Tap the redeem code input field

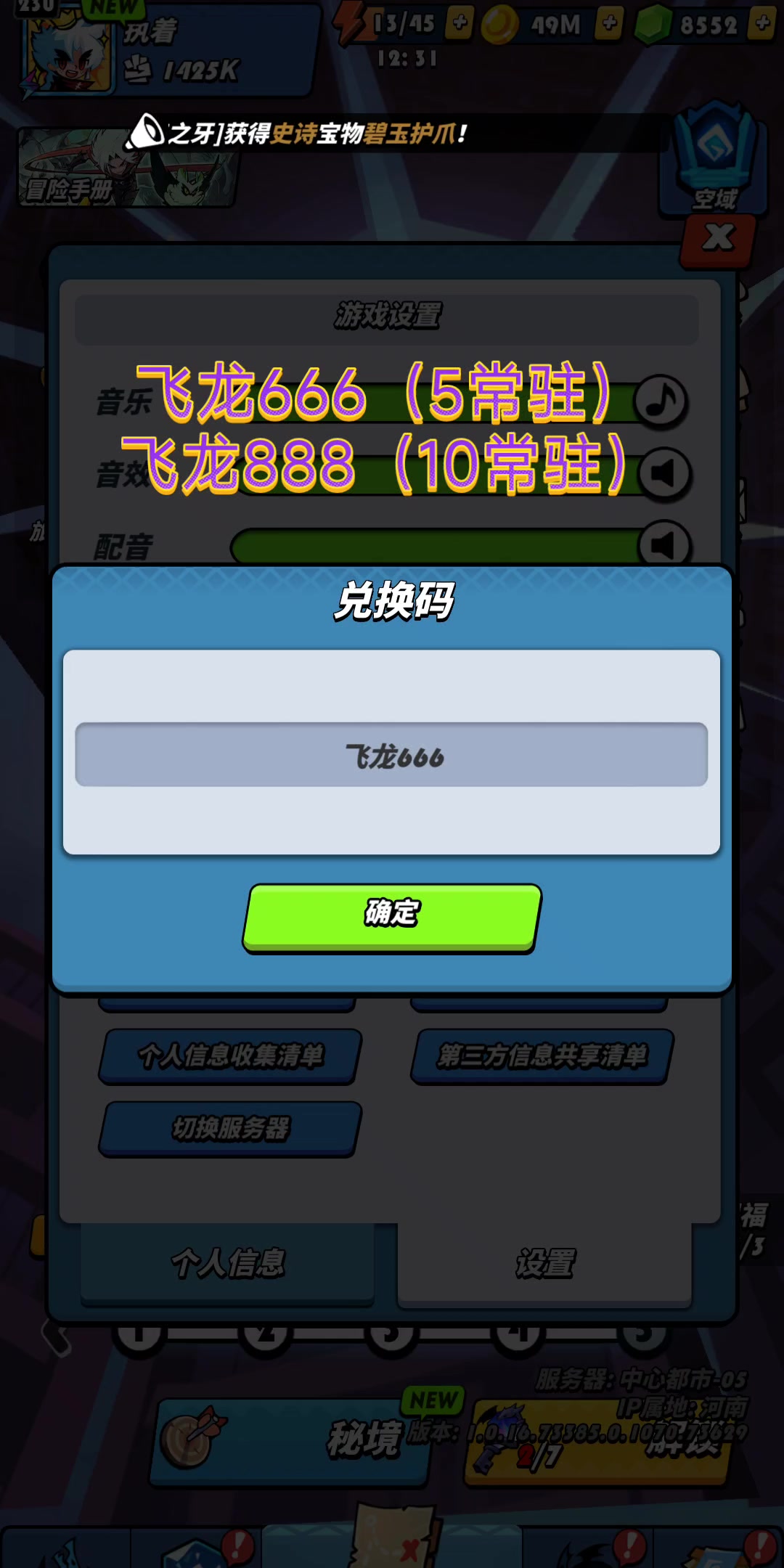[391, 754]
